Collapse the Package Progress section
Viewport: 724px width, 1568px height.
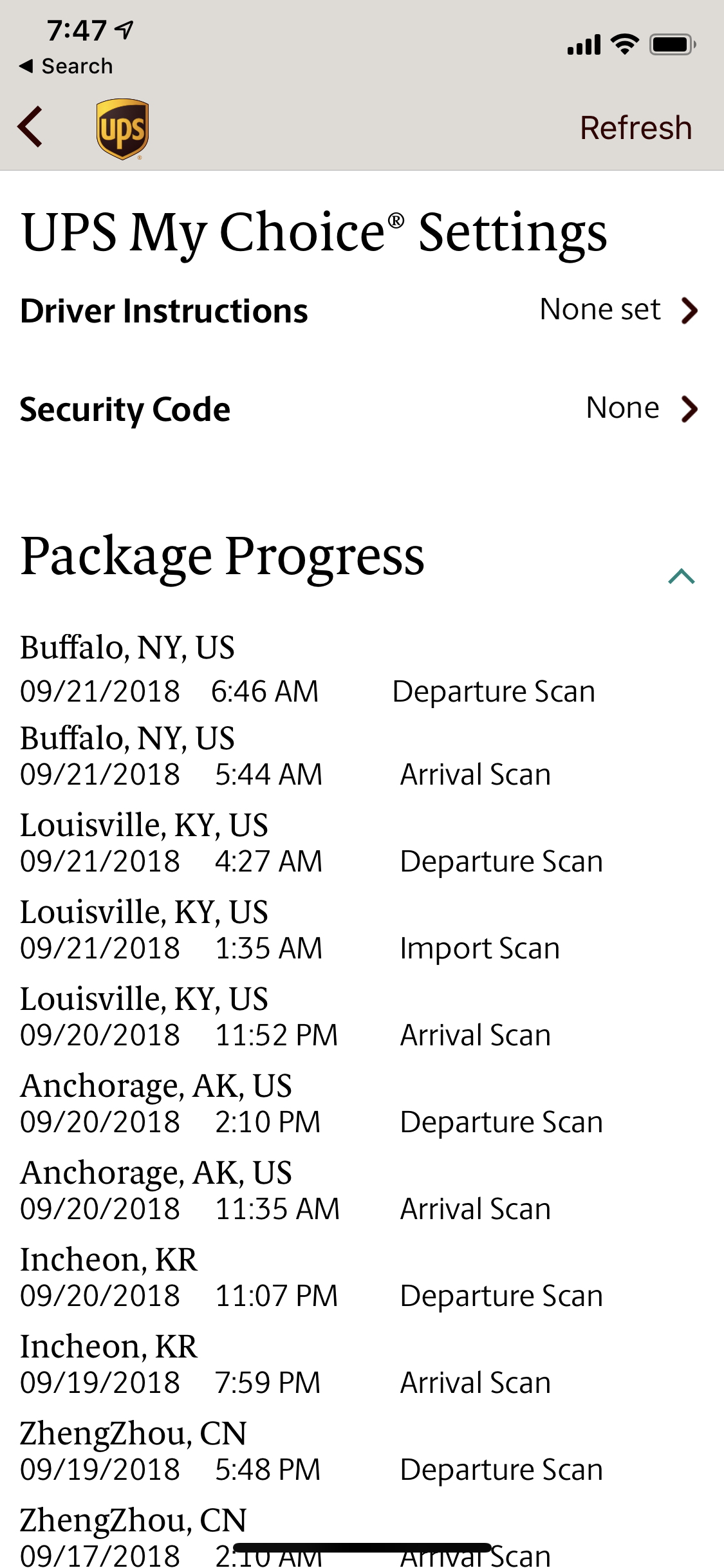tap(682, 576)
